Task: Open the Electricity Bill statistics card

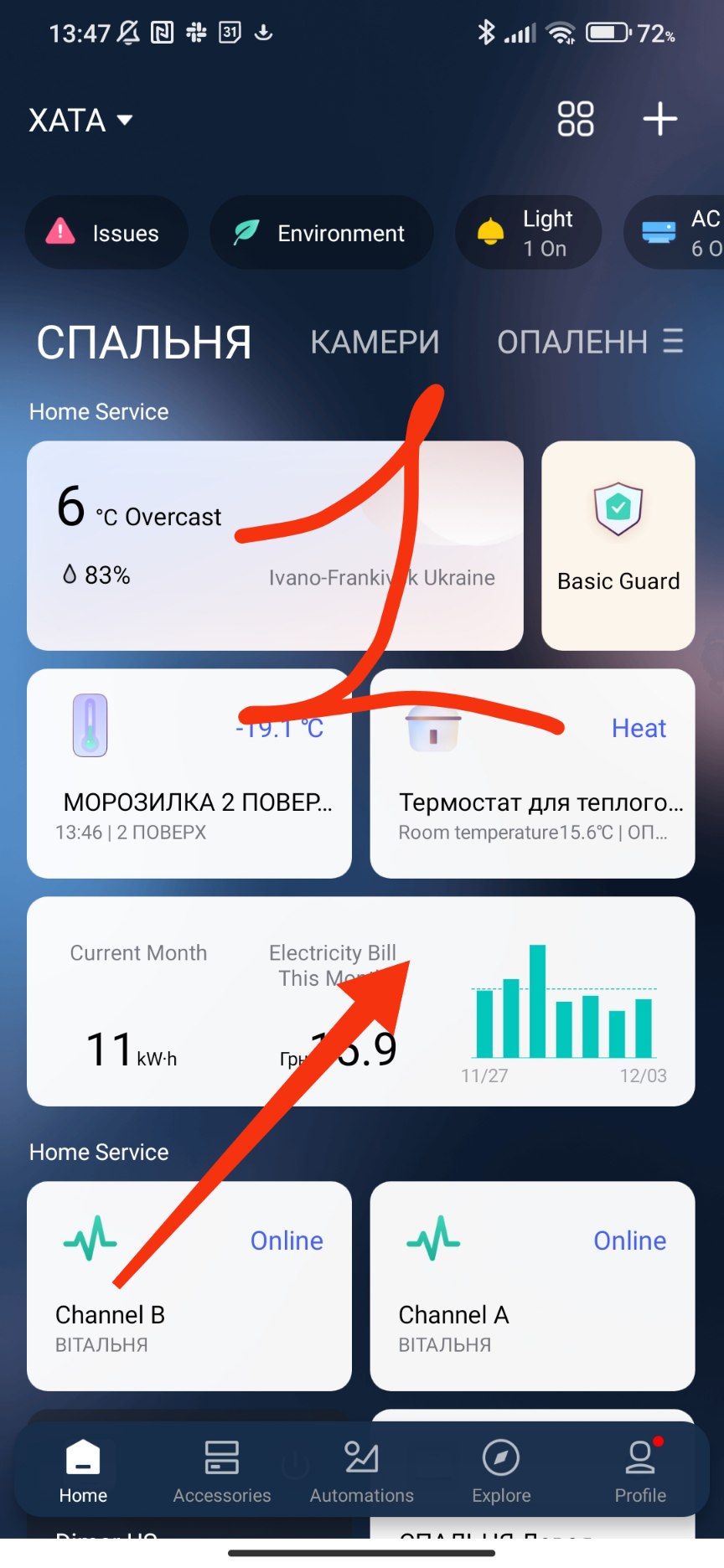Action: click(x=360, y=1002)
